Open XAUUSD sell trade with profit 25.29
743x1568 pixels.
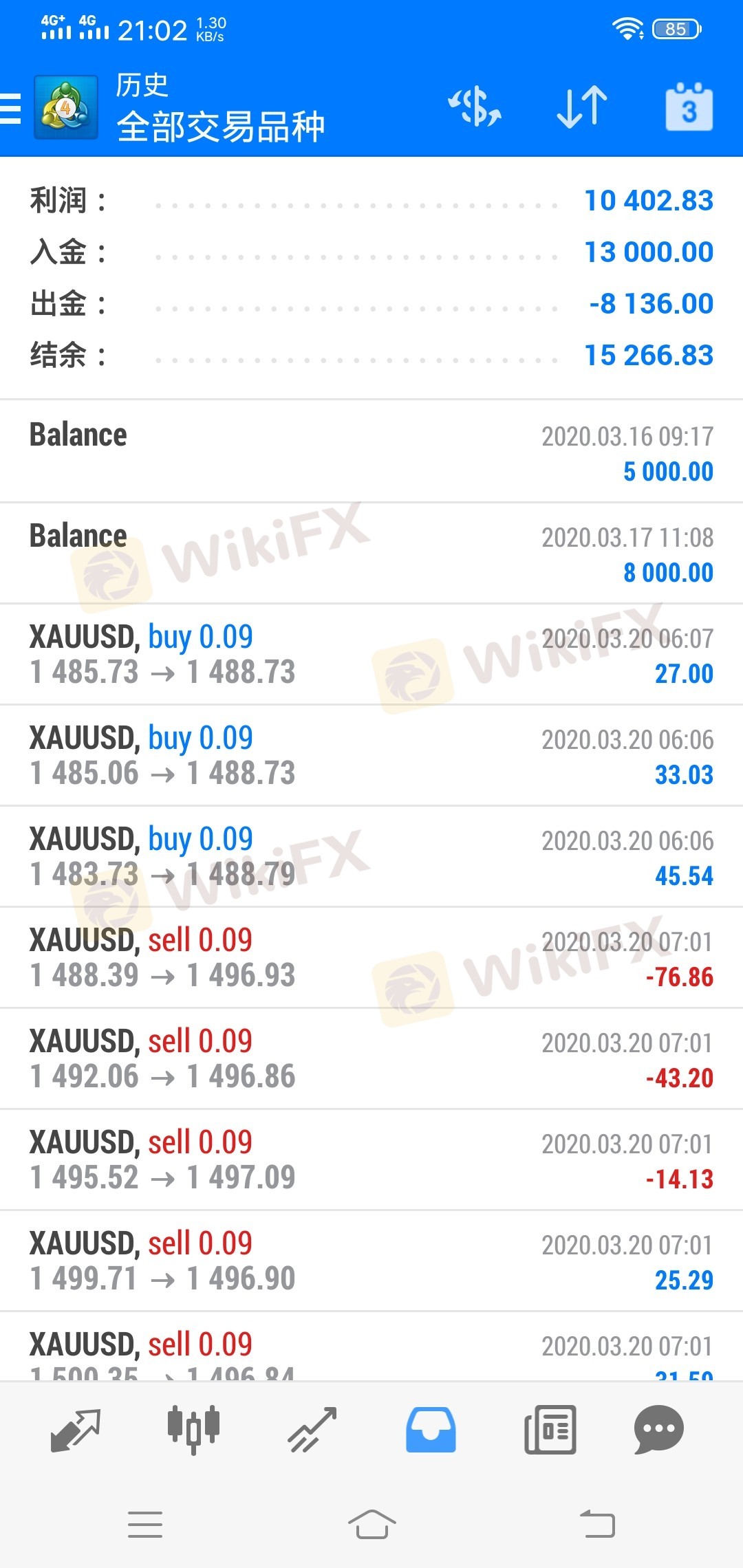[371, 1261]
